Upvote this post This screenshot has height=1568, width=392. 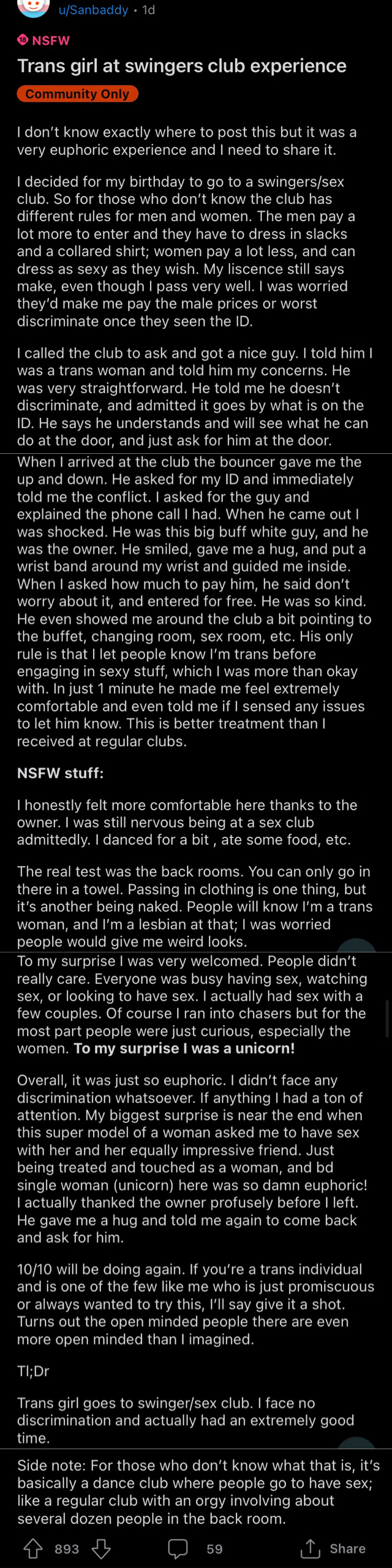(x=33, y=1549)
